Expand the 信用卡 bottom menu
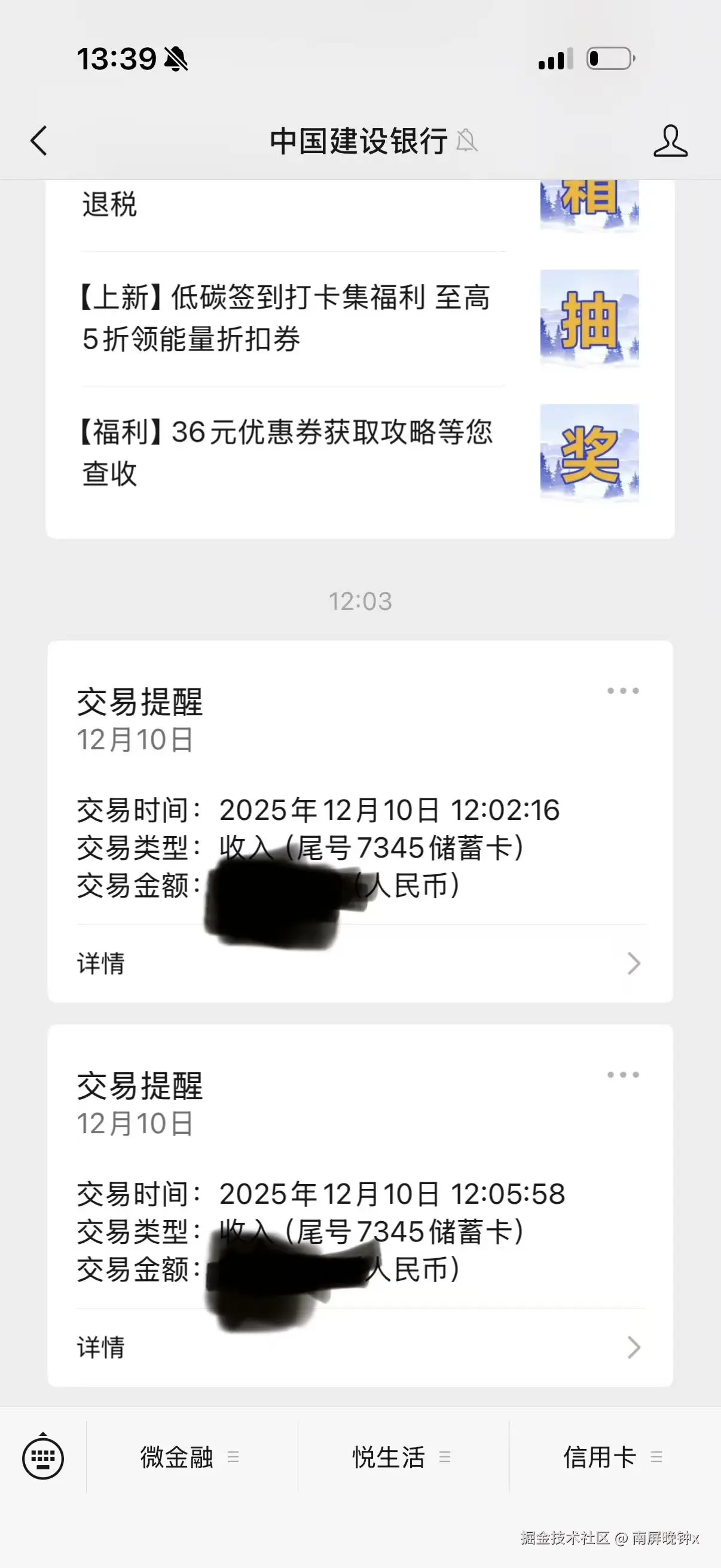 click(x=656, y=1457)
